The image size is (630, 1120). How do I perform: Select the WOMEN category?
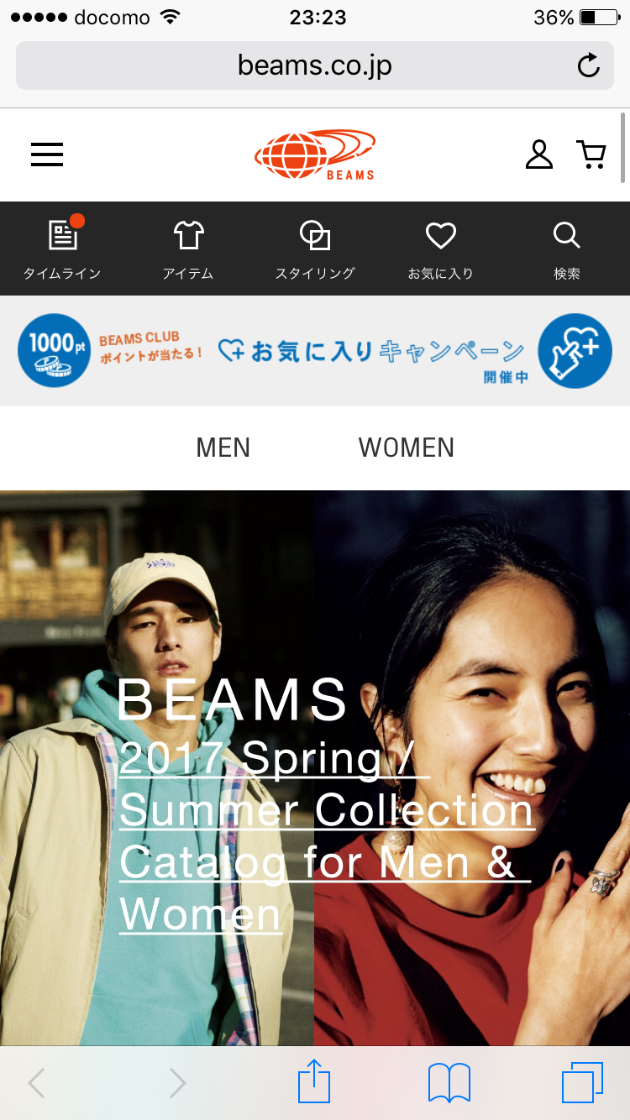click(406, 448)
